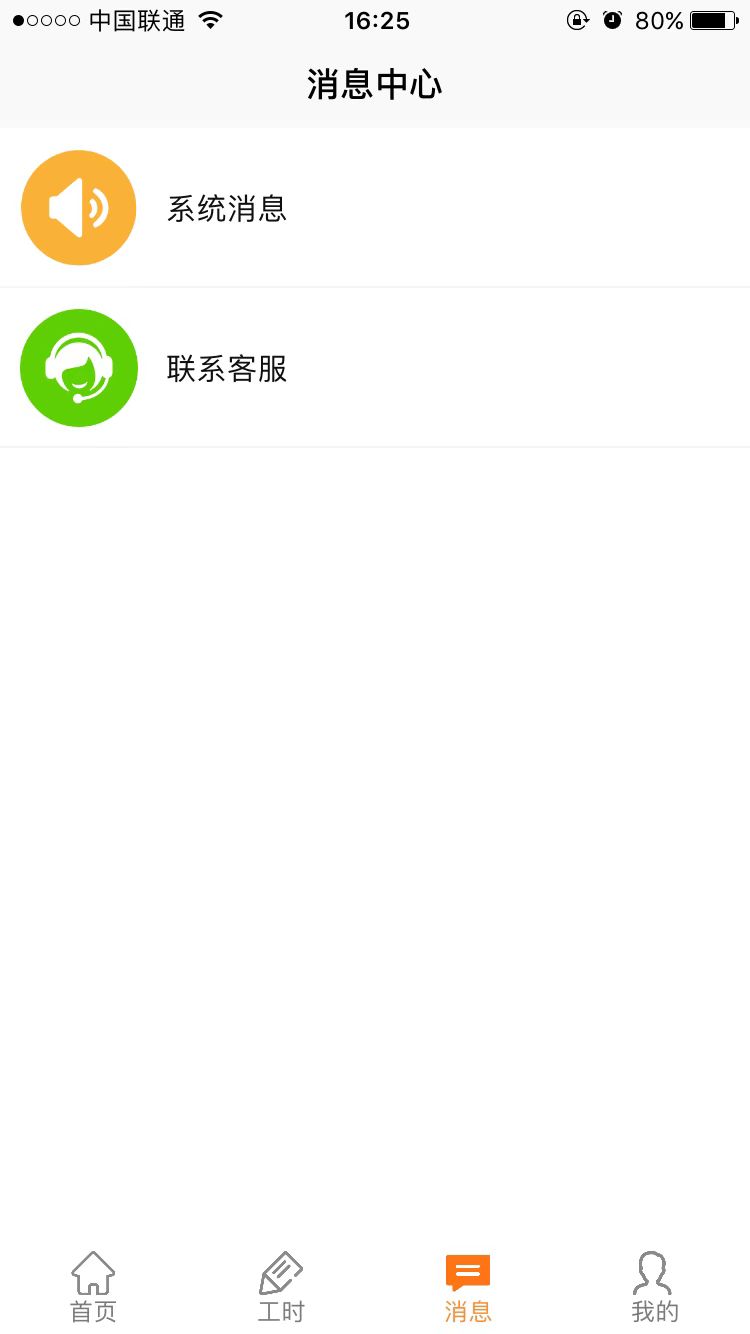Image resolution: width=750 pixels, height=1334 pixels.
Task: Open 联系客服 customer service
Action: [x=375, y=368]
